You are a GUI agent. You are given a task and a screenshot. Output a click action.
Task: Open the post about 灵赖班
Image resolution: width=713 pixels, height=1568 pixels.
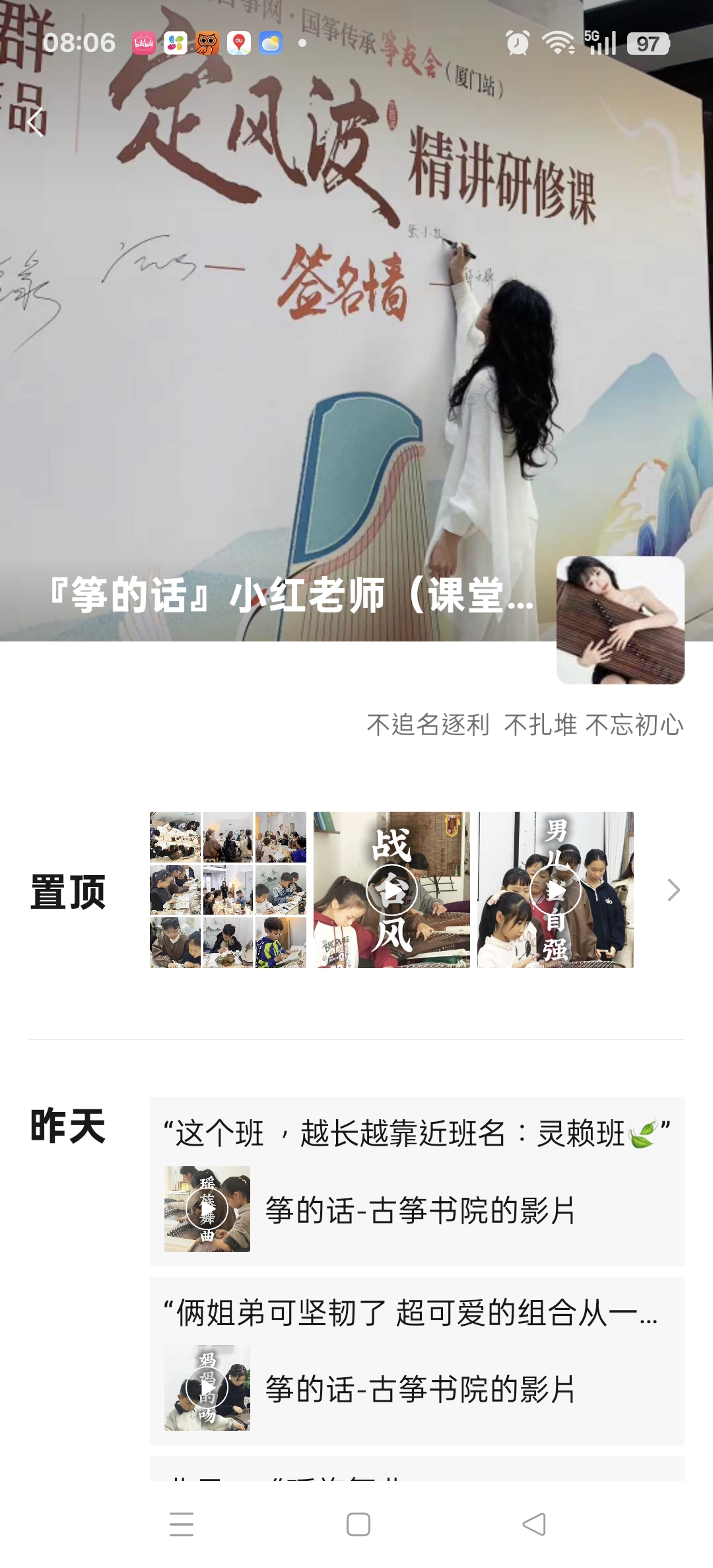[x=417, y=1181]
